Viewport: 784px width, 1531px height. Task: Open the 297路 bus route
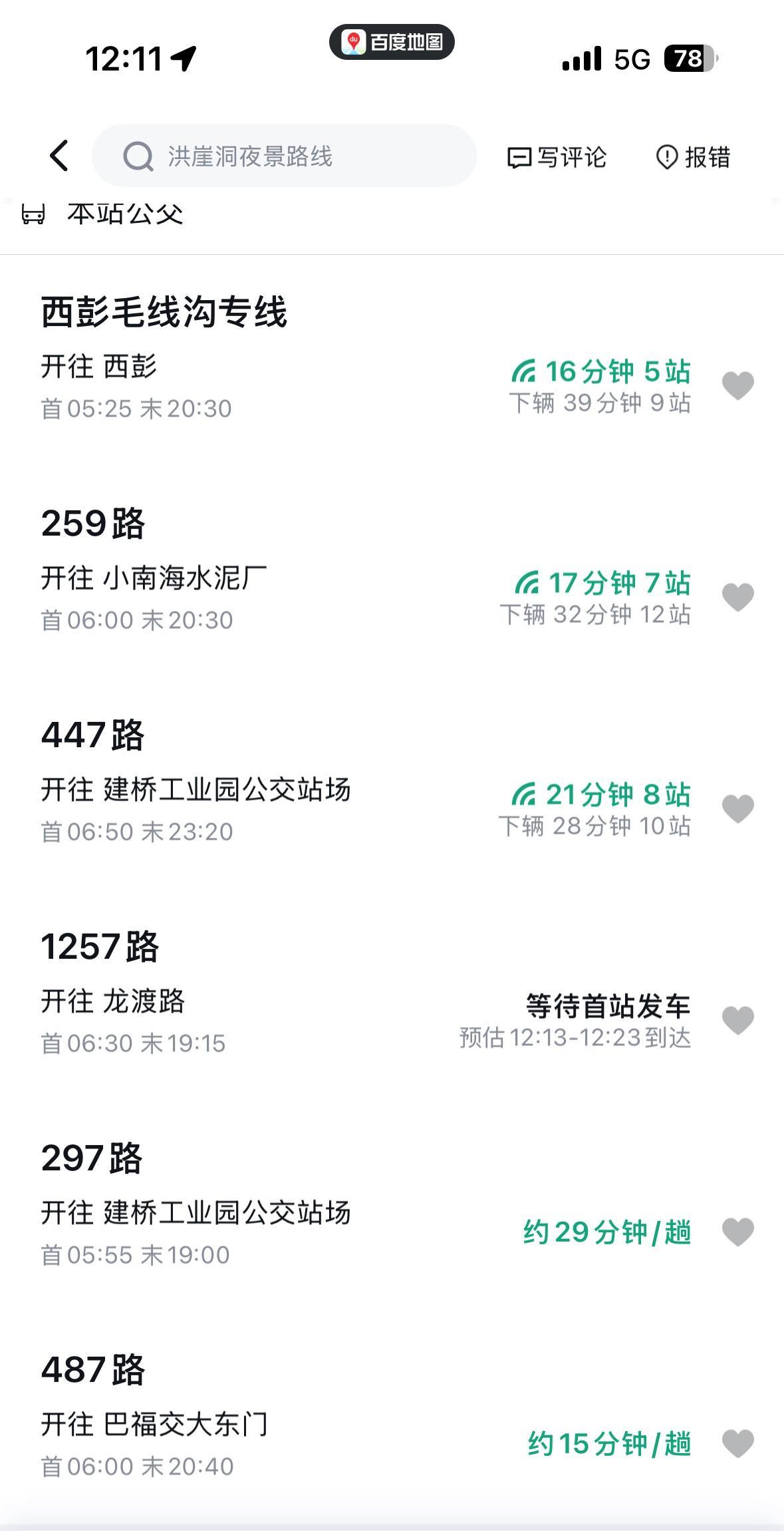(92, 1158)
